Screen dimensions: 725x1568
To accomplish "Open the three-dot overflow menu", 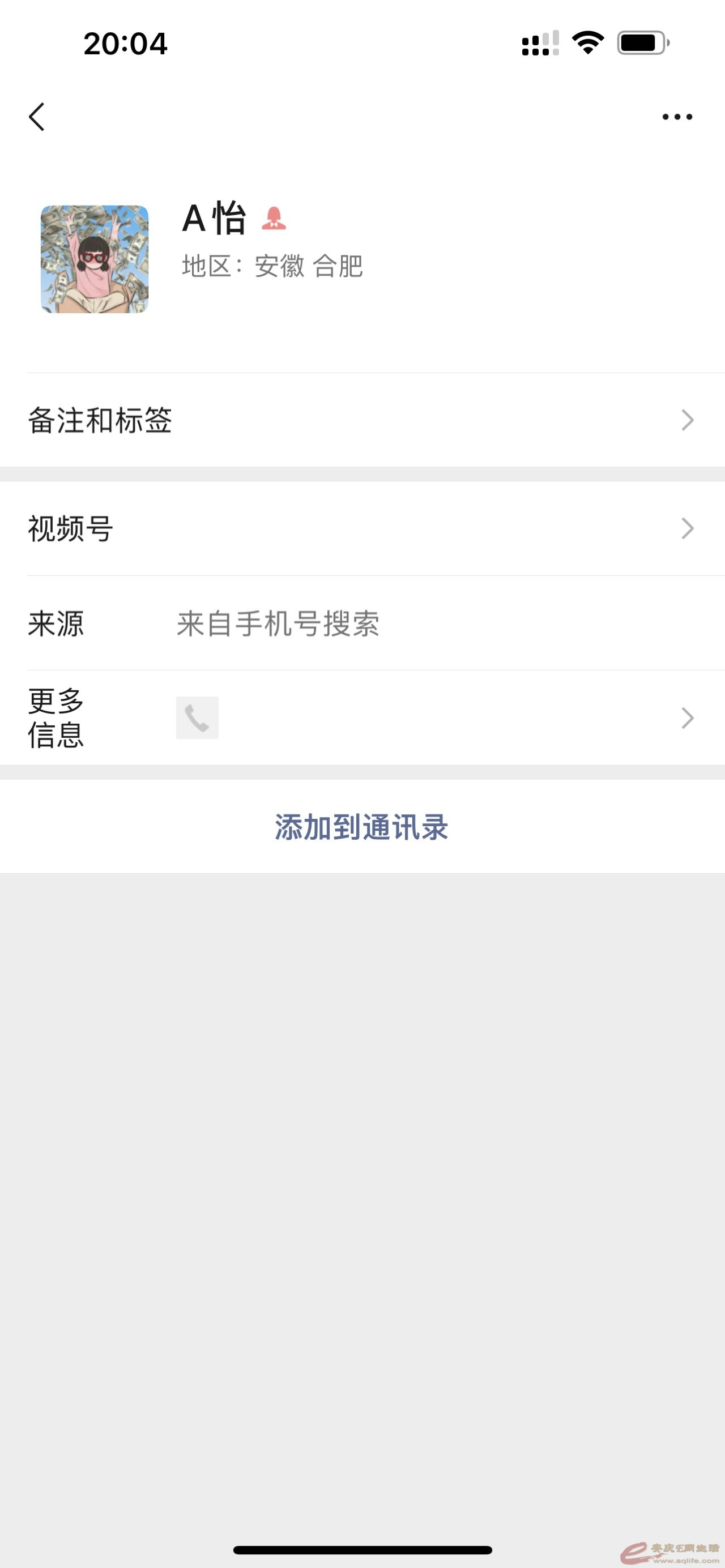I will pyautogui.click(x=677, y=116).
